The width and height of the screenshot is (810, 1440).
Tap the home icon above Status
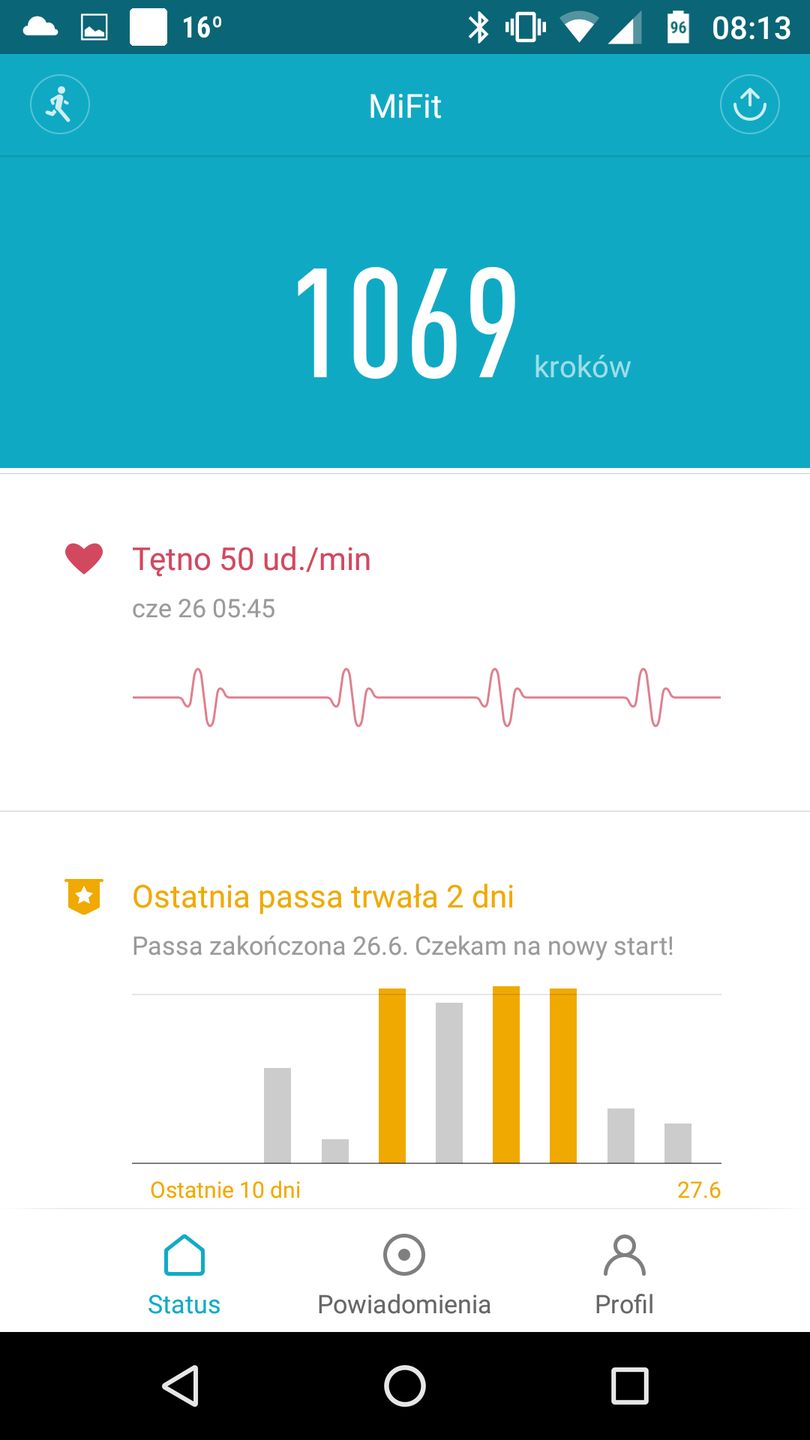pos(183,1254)
